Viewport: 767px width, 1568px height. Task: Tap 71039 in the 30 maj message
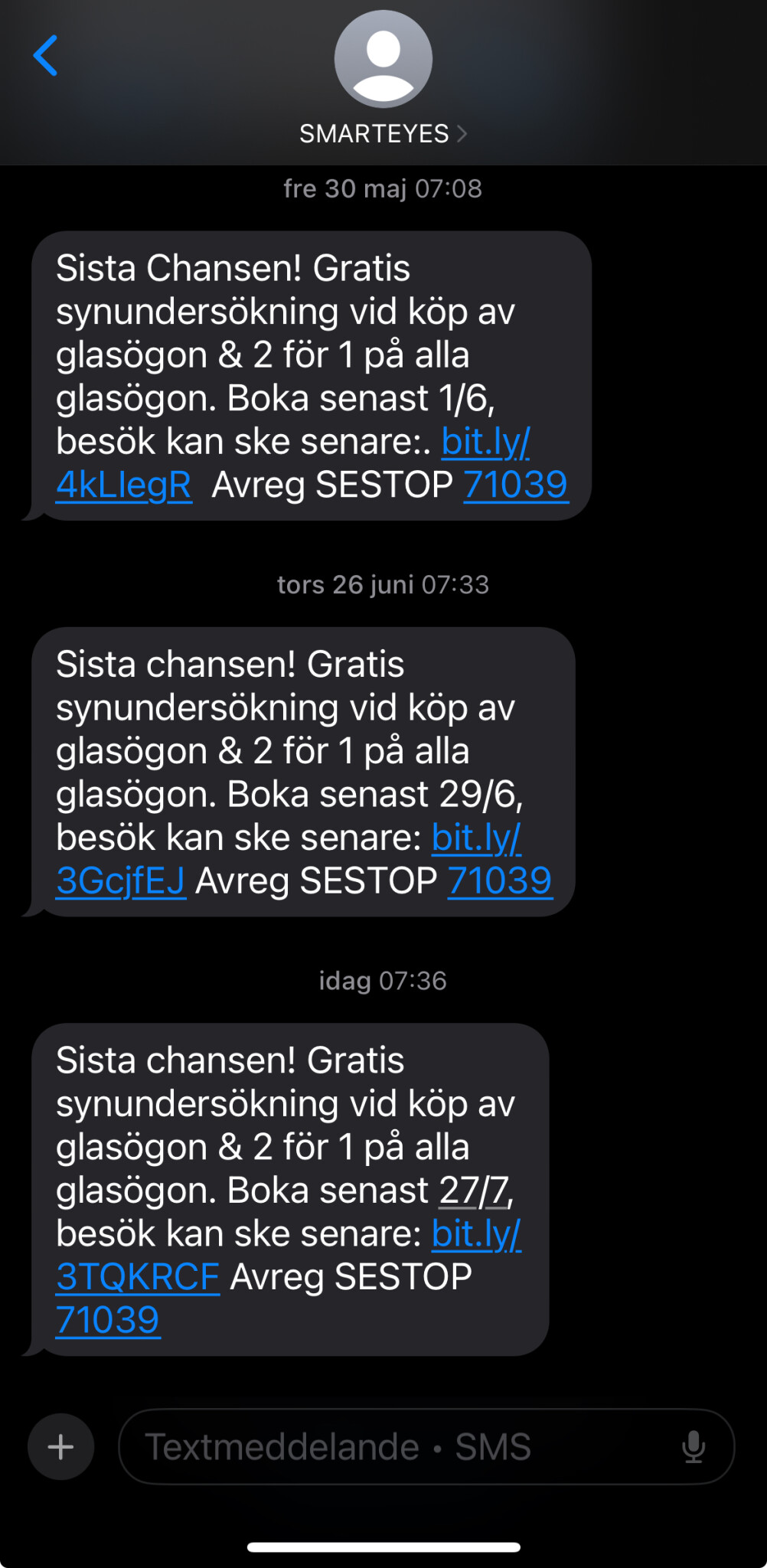click(515, 485)
